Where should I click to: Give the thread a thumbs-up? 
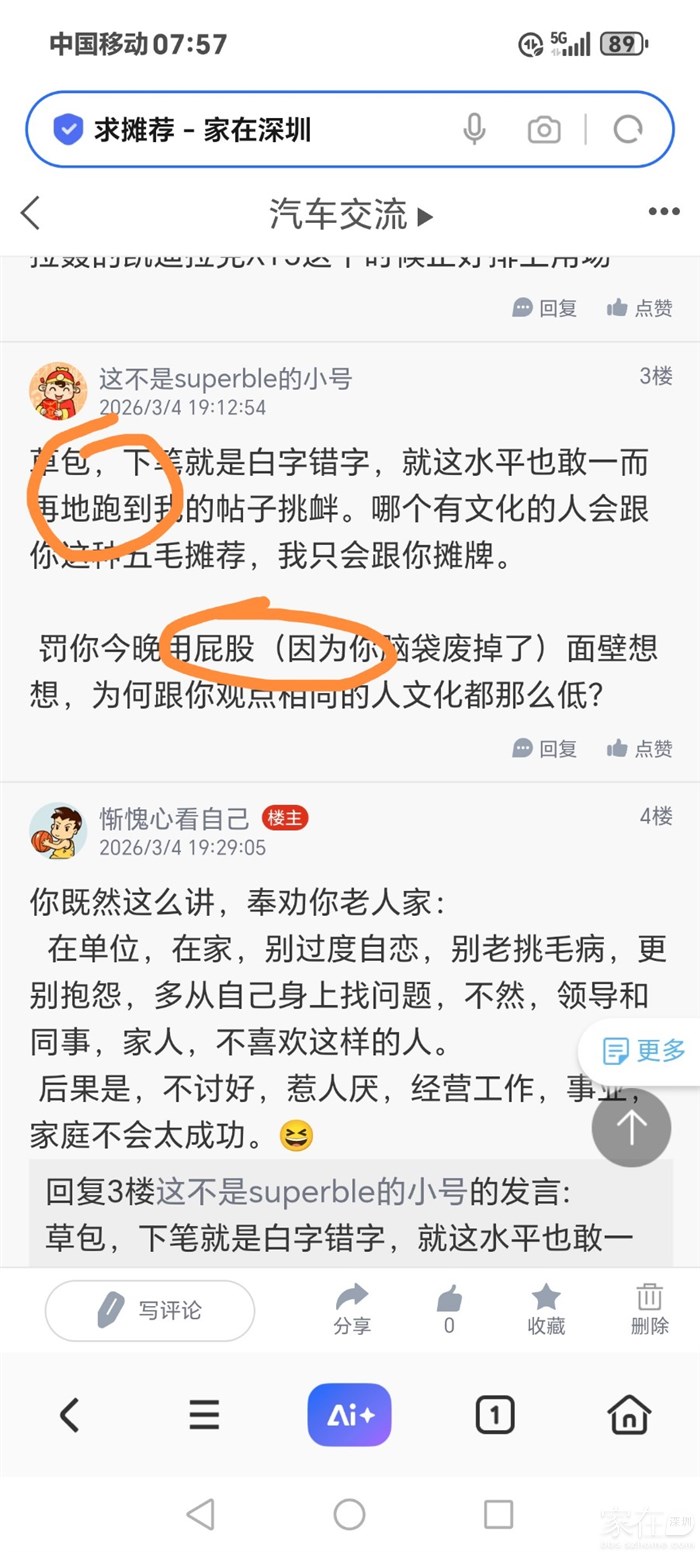[449, 1310]
